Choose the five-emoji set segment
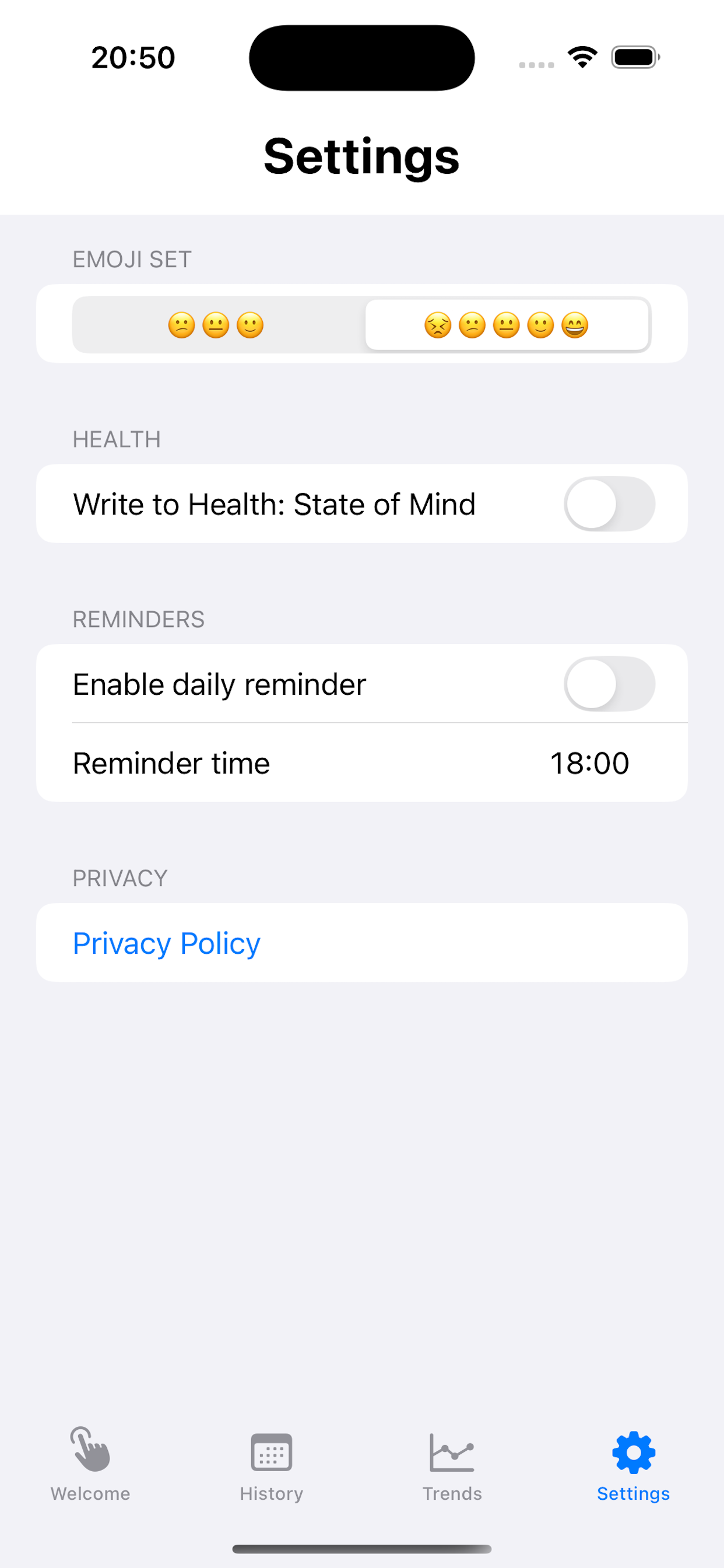The image size is (724, 1568). [x=507, y=324]
